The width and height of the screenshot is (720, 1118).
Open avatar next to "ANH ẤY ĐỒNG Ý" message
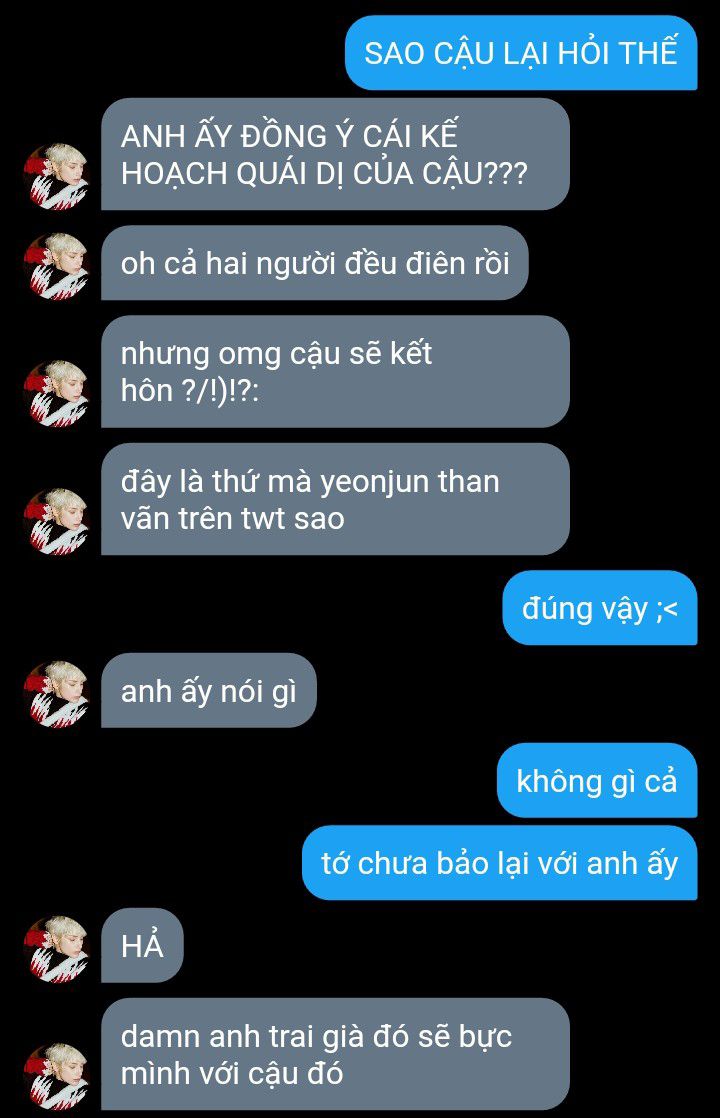56,176
